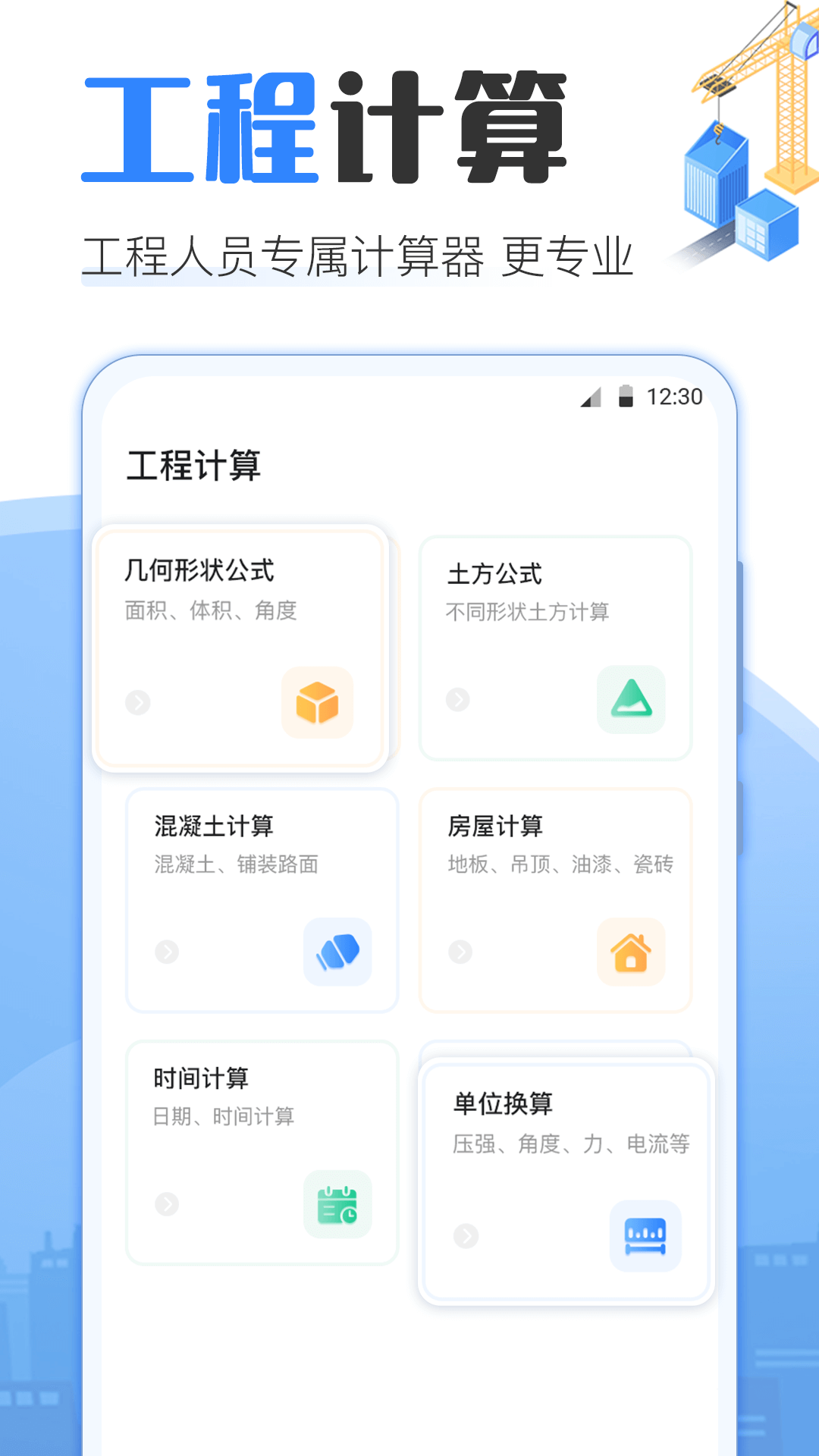819x1456 pixels.
Task: Open 单位换算 through its chevron arrow
Action: [467, 1236]
